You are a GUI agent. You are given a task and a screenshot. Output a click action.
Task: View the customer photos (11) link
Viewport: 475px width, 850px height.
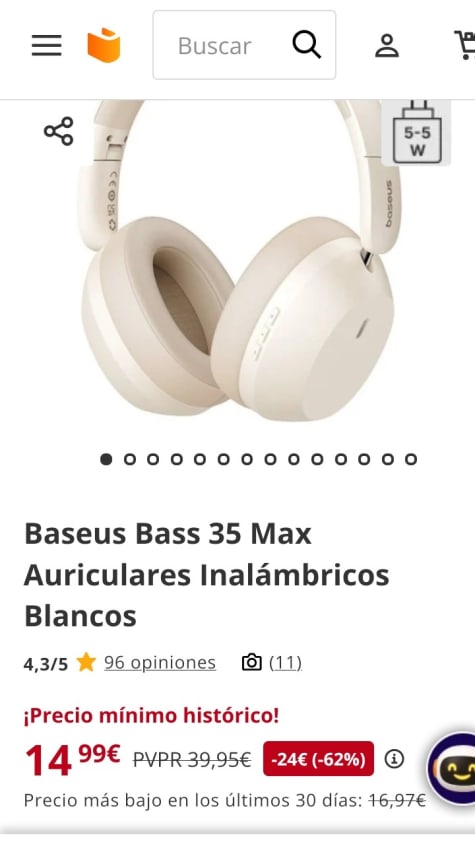(x=272, y=662)
